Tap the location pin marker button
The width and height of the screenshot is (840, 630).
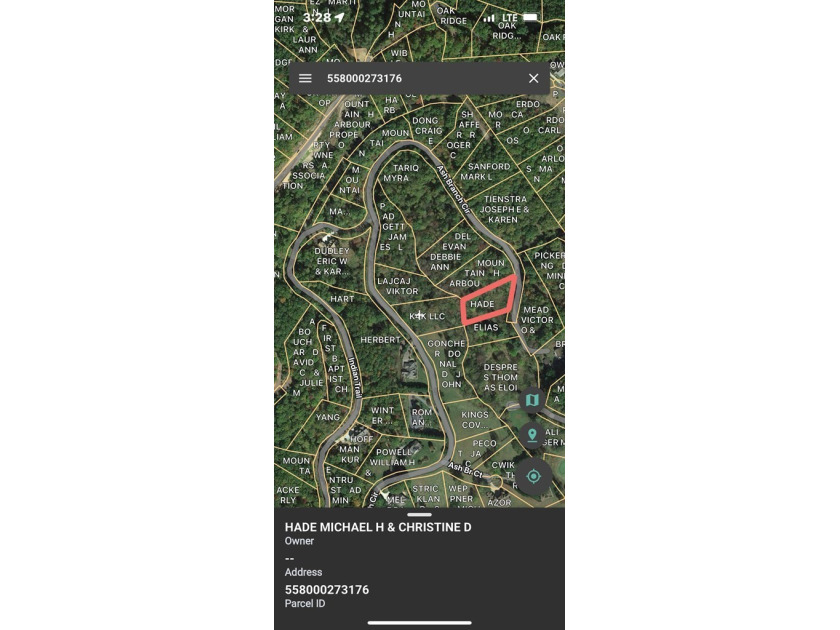532,436
